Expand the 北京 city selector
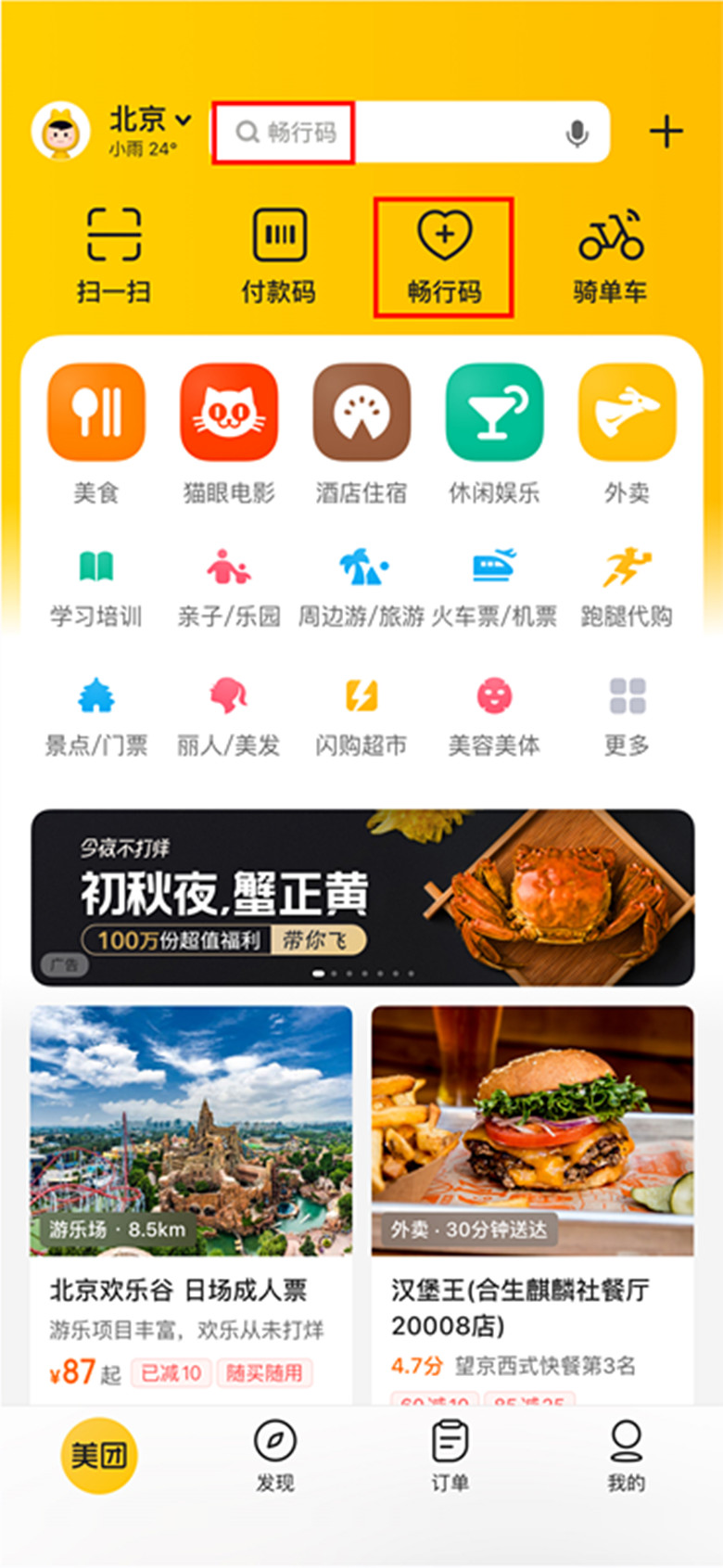The image size is (723, 1568). (x=148, y=121)
